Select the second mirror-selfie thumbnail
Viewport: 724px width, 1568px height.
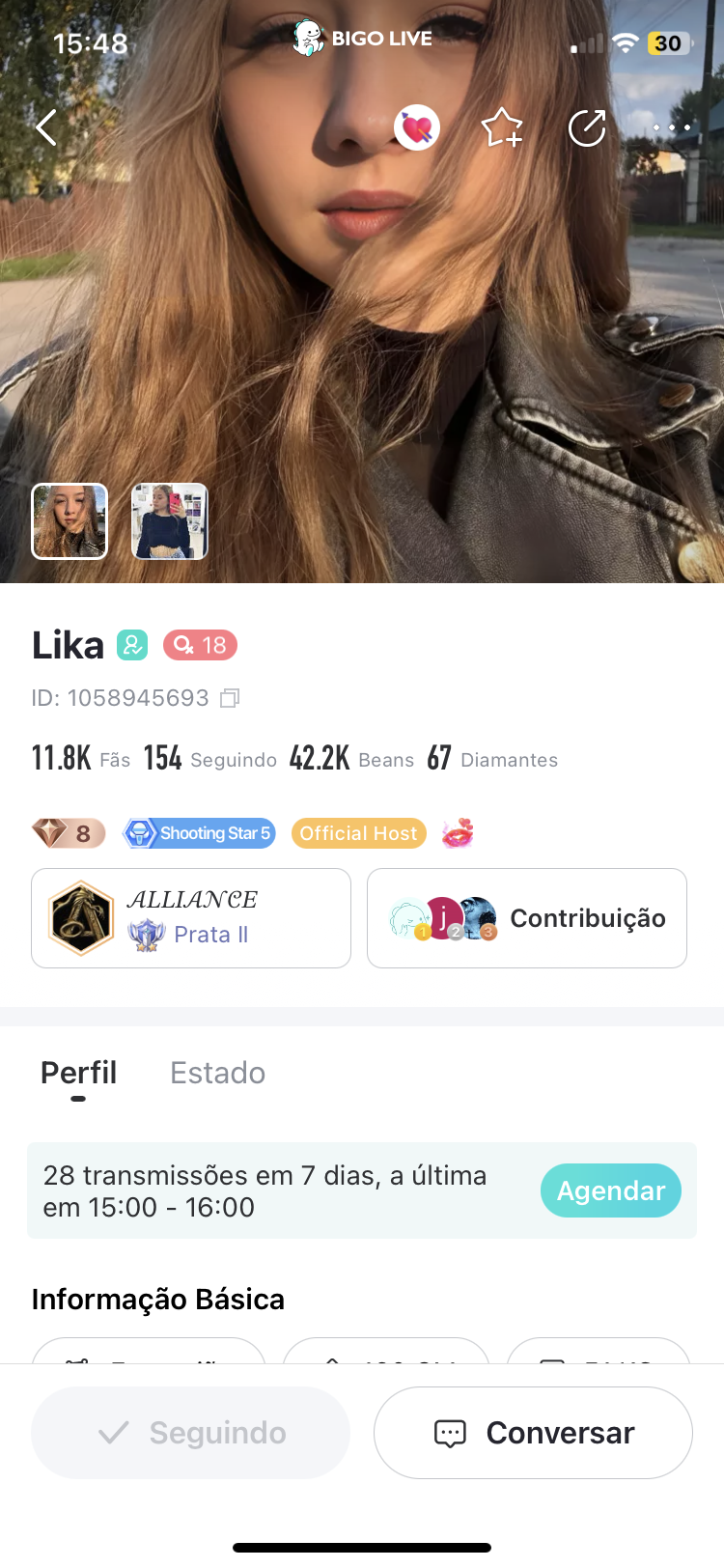(170, 521)
